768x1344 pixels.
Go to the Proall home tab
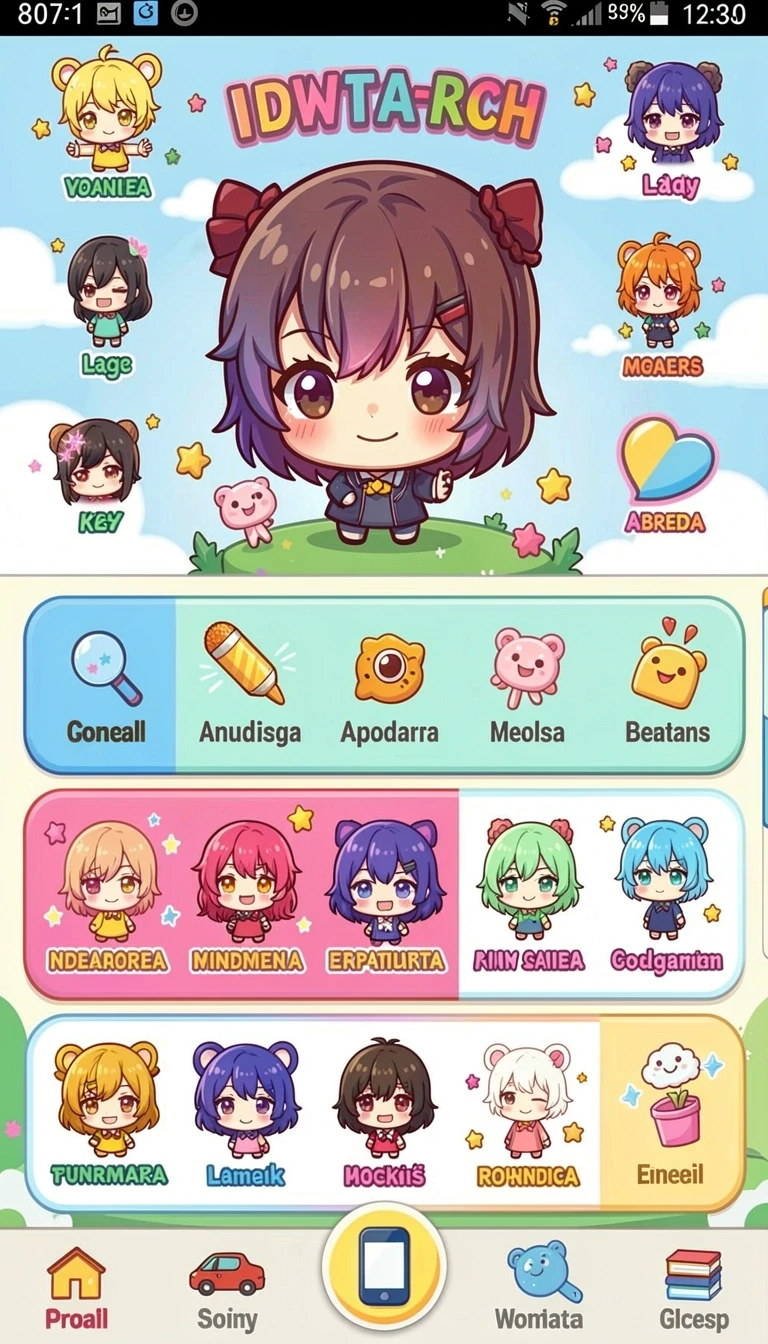76,1288
